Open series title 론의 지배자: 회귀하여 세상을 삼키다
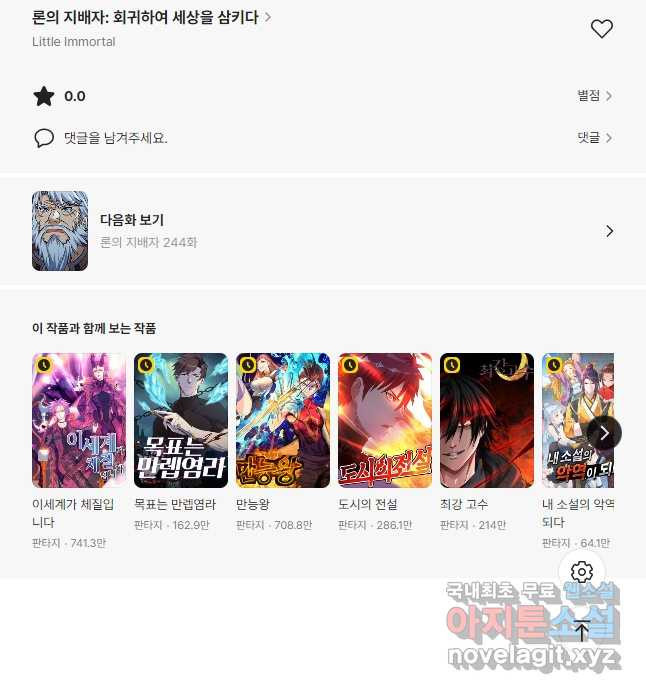This screenshot has height=694, width=646. pos(152,17)
